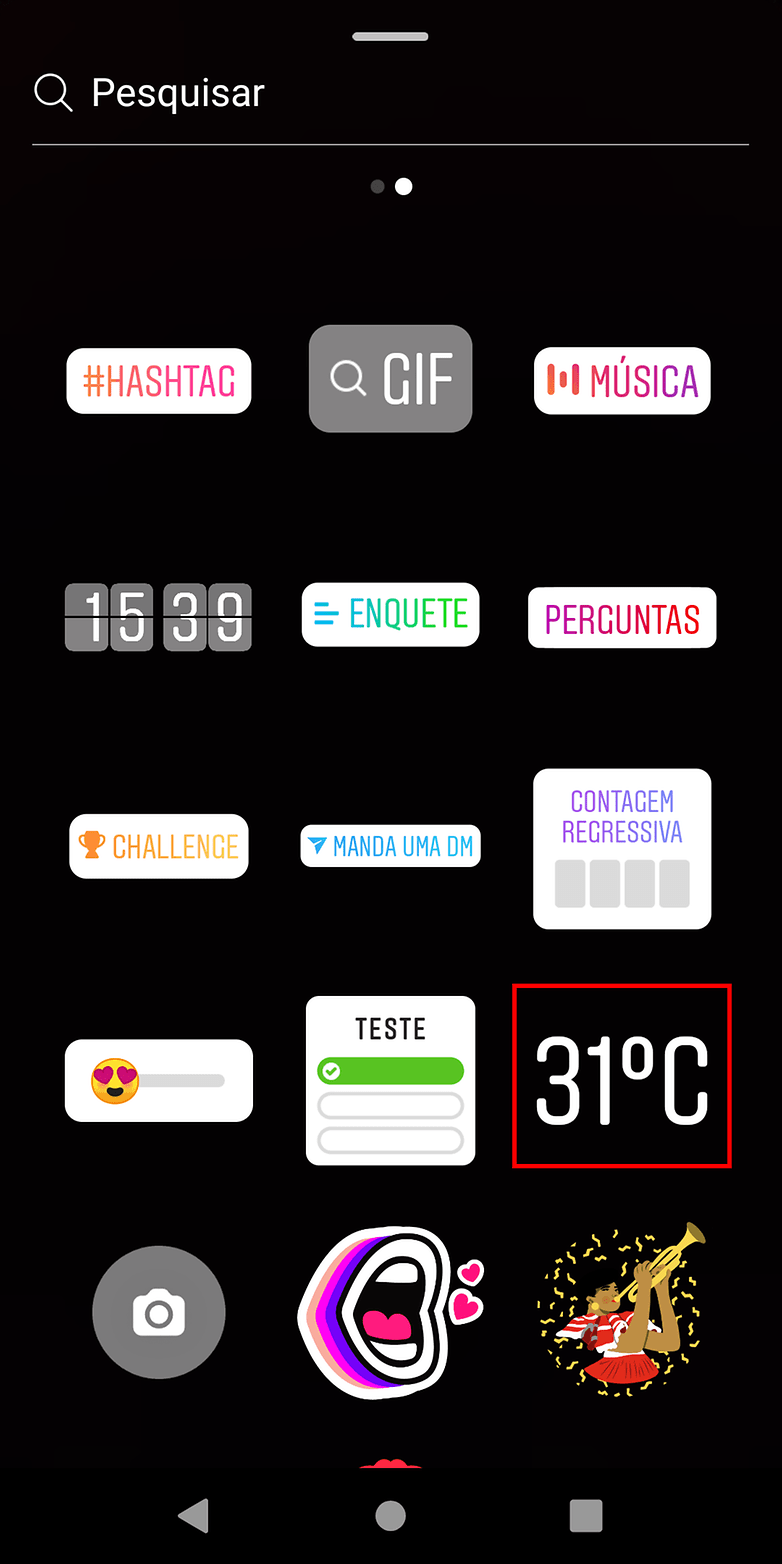Select the trumpet player sticker
Viewport: 782px width, 1564px height.
[x=622, y=1310]
